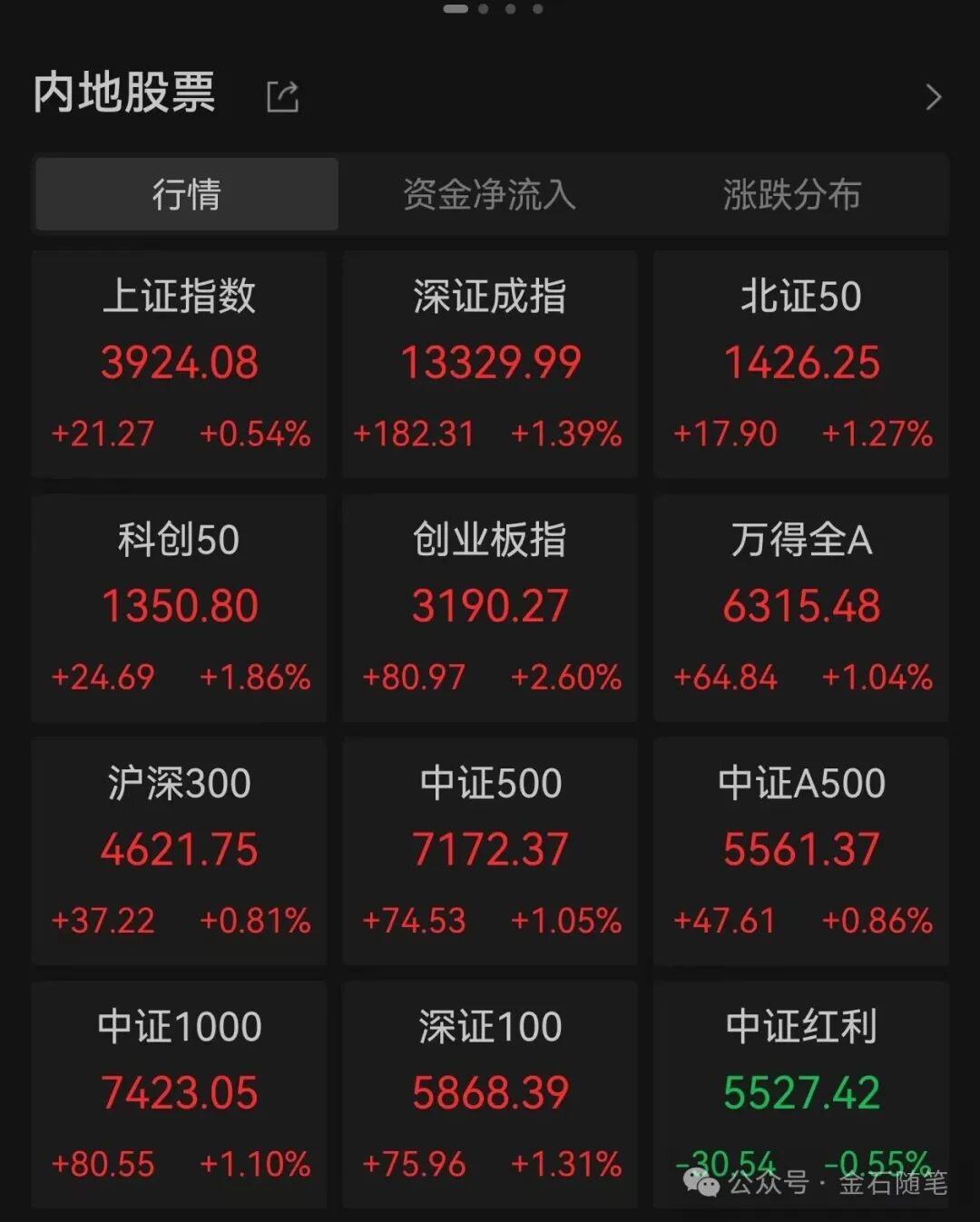Open the 内地股票 chevron arrow
This screenshot has width=980, height=1222.
tap(933, 96)
